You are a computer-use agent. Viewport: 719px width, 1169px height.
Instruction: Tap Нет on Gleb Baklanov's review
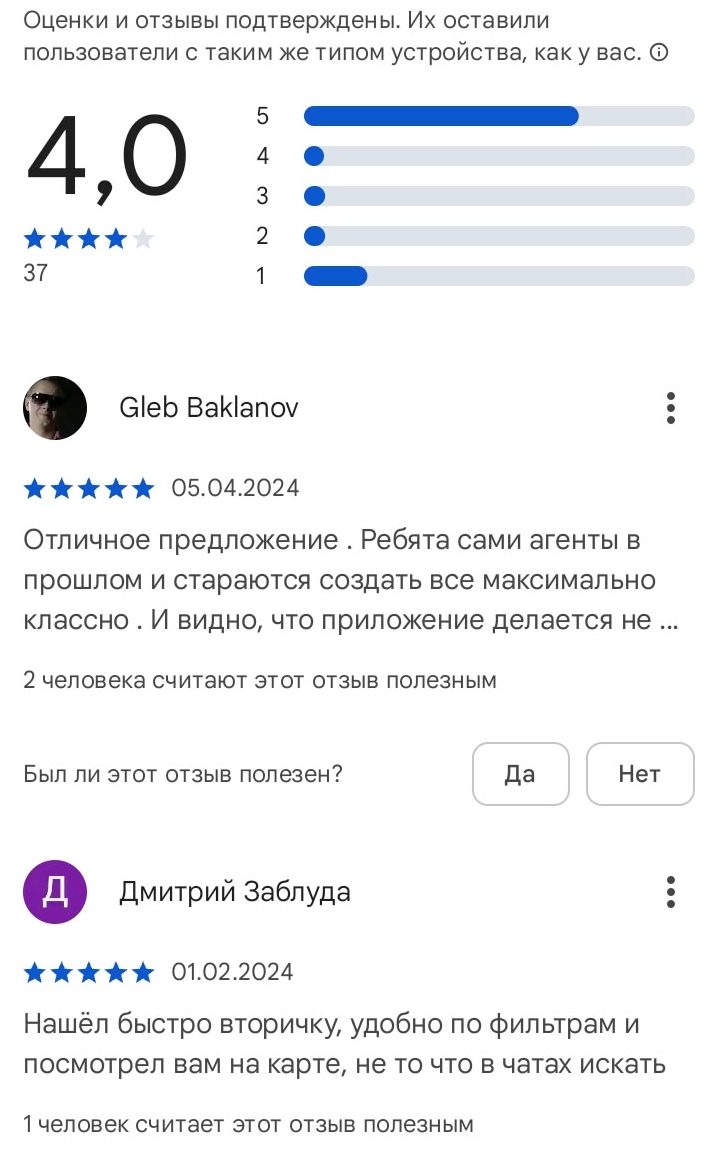point(640,774)
